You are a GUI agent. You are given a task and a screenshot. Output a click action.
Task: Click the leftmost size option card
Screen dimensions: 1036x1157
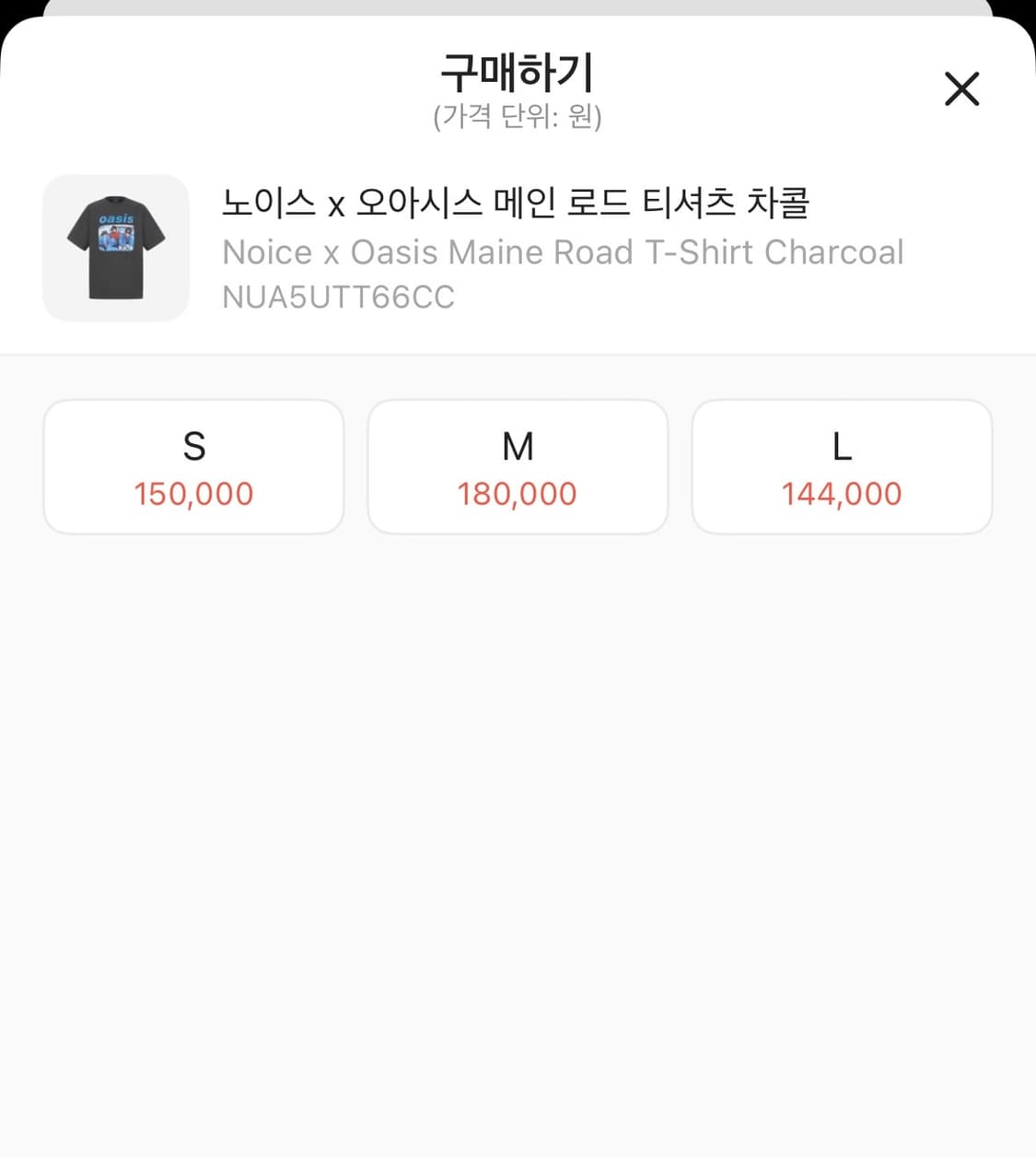tap(193, 466)
